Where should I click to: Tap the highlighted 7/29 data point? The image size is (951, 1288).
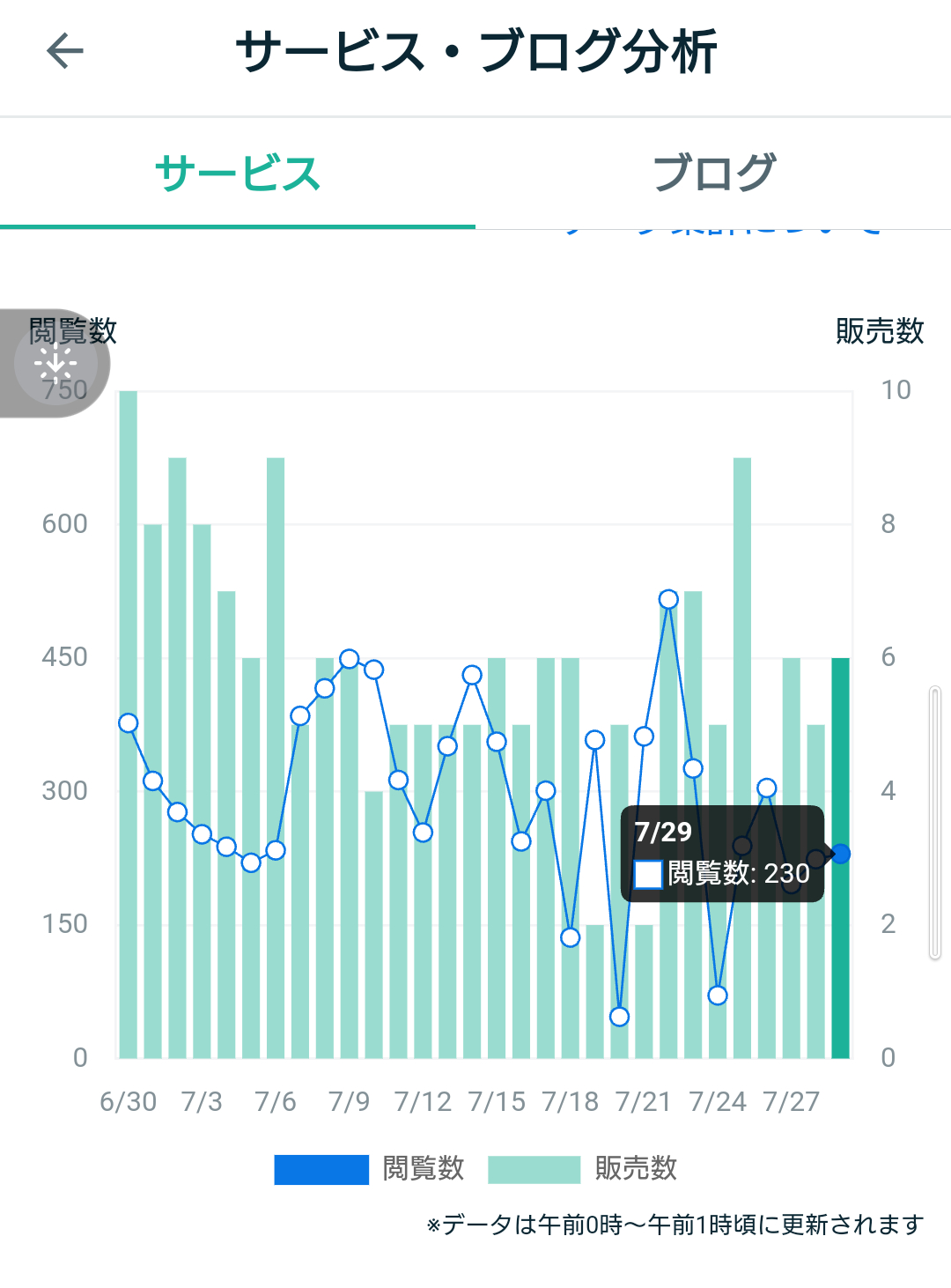tap(841, 854)
